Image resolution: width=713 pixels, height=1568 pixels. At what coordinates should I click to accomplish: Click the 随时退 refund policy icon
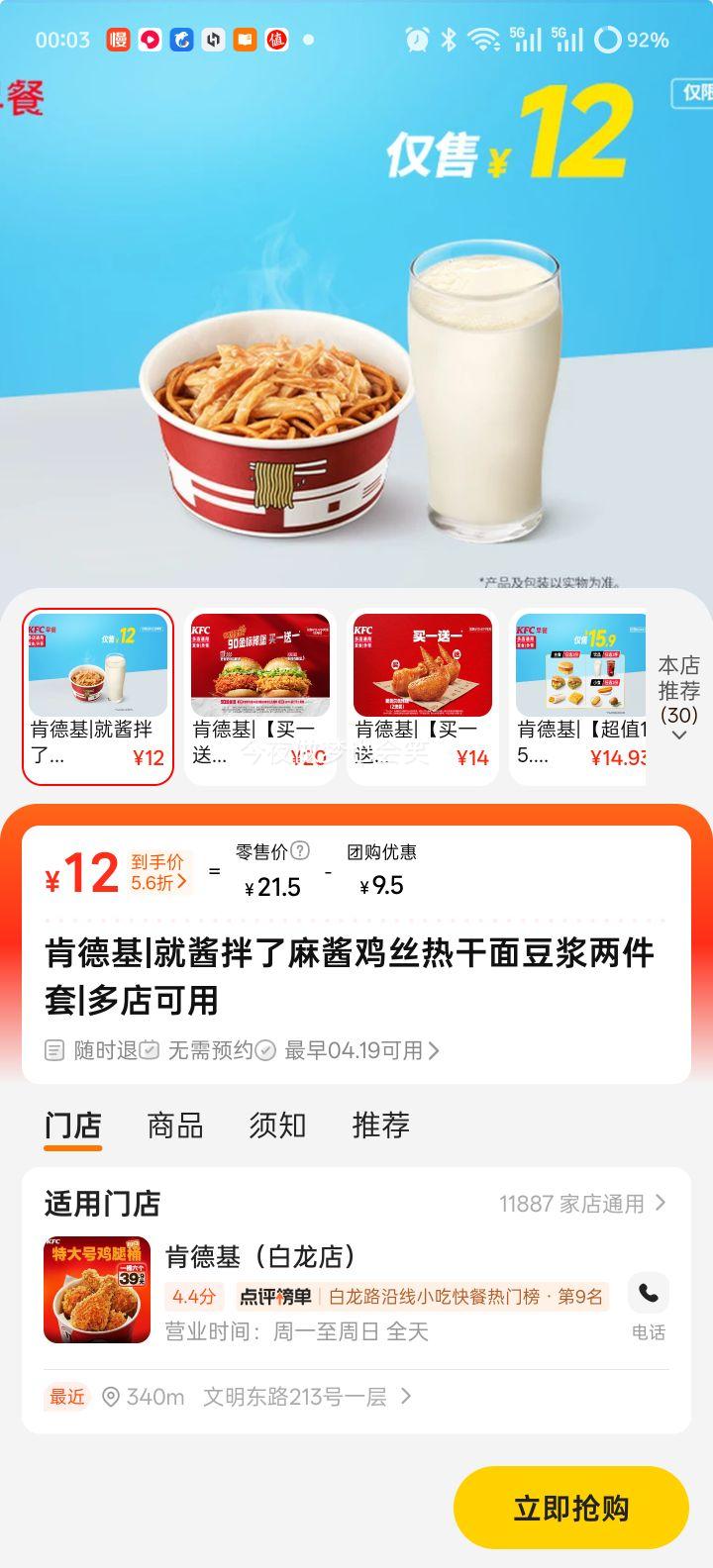pyautogui.click(x=51, y=1051)
